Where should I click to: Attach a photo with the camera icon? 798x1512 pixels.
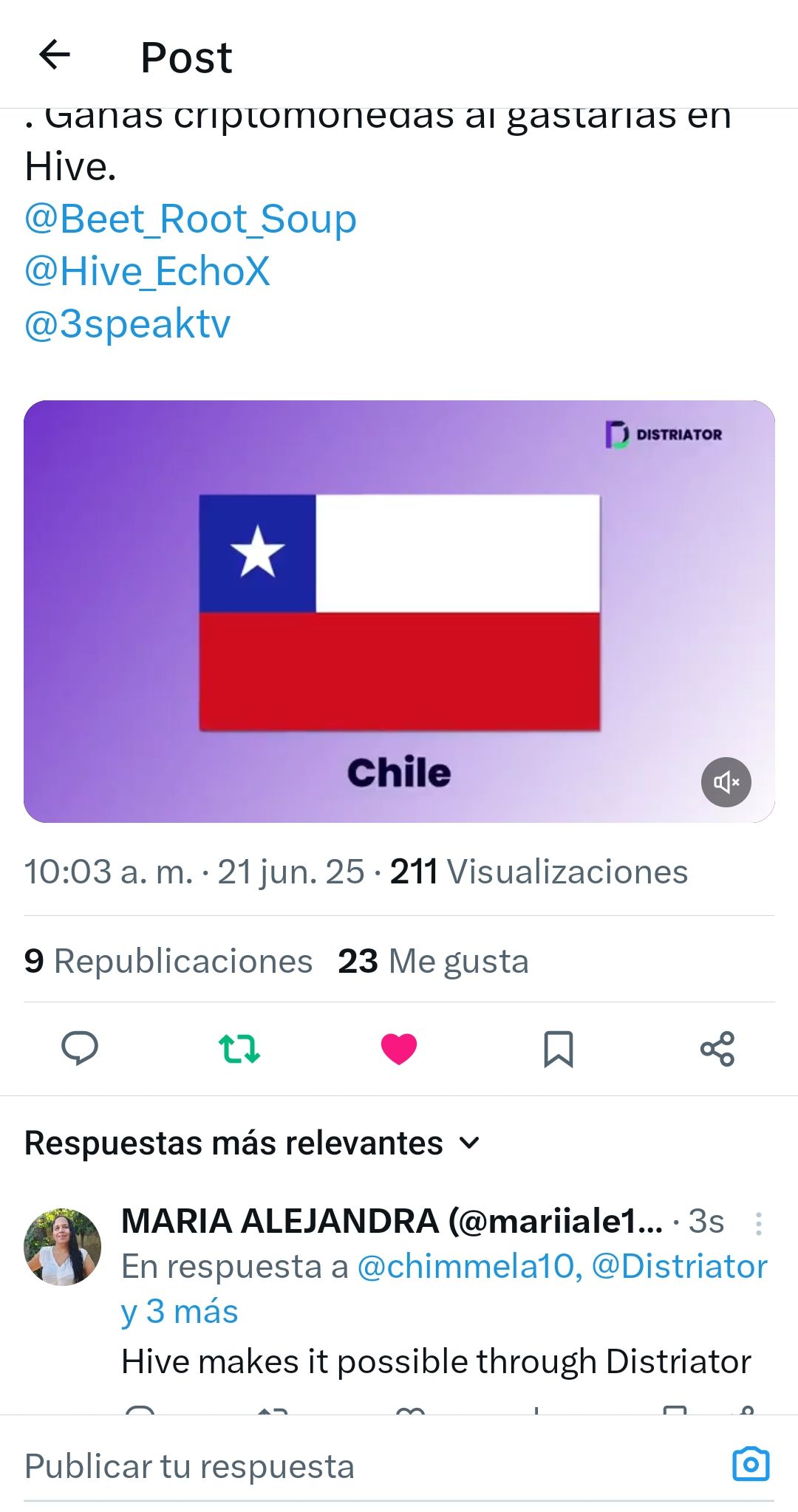click(751, 1463)
